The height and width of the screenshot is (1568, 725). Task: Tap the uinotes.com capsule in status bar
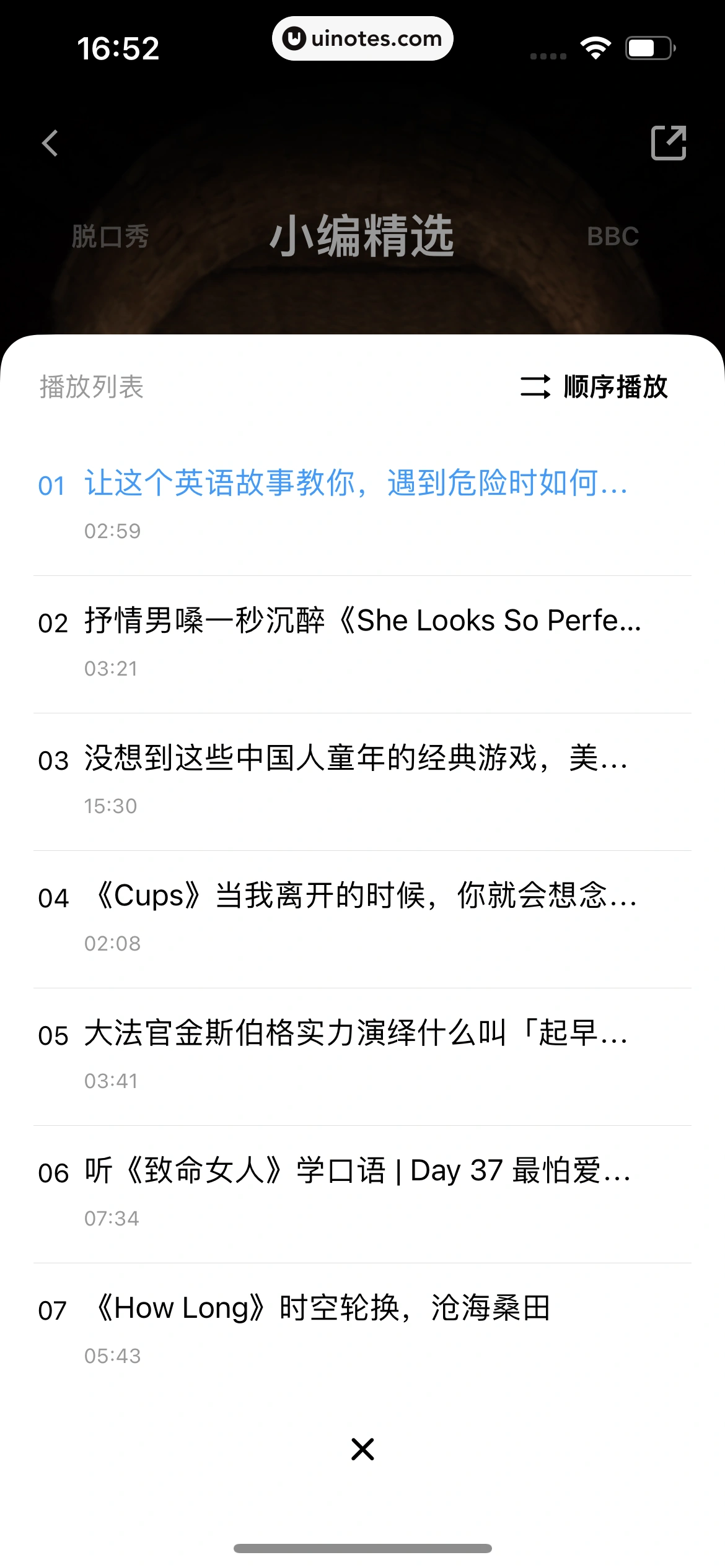coord(362,38)
